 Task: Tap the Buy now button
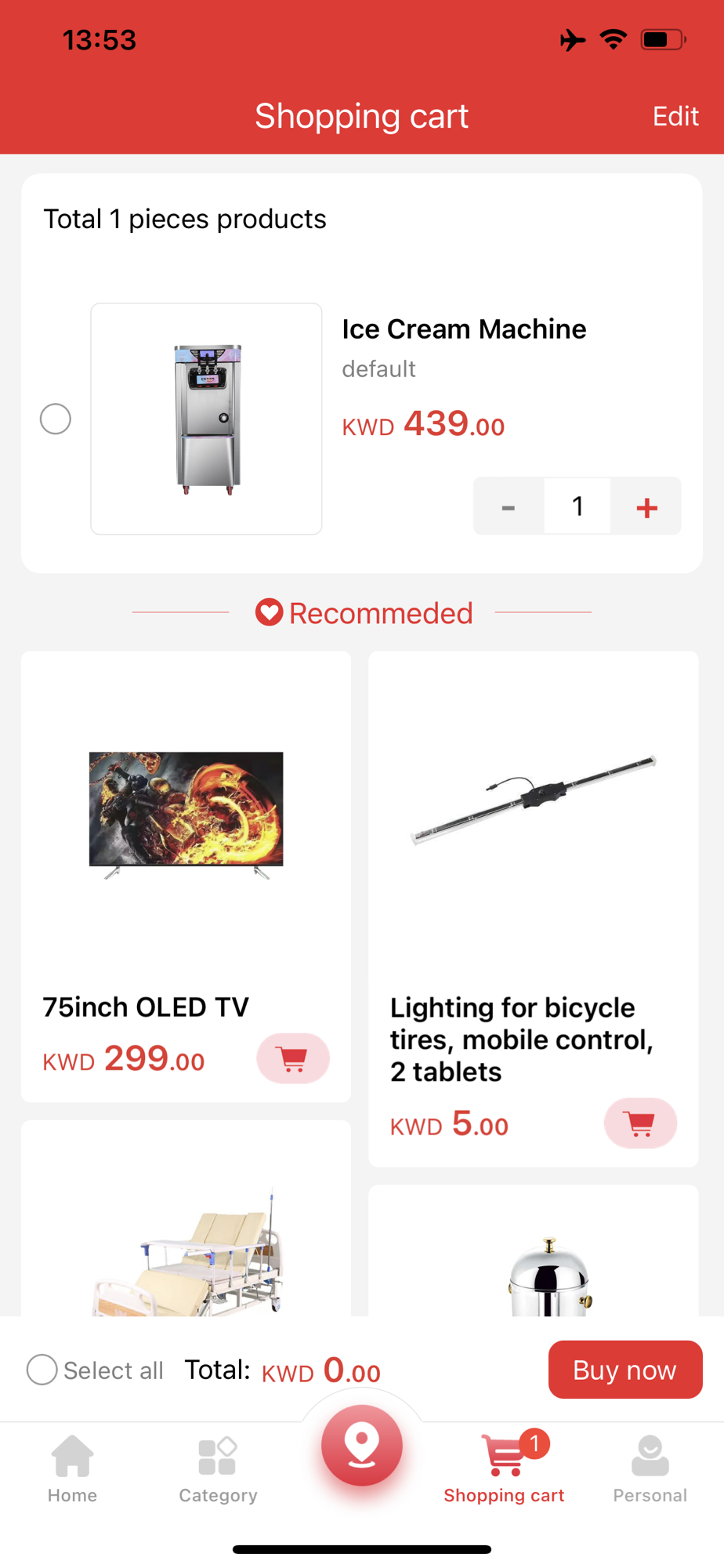[624, 1370]
